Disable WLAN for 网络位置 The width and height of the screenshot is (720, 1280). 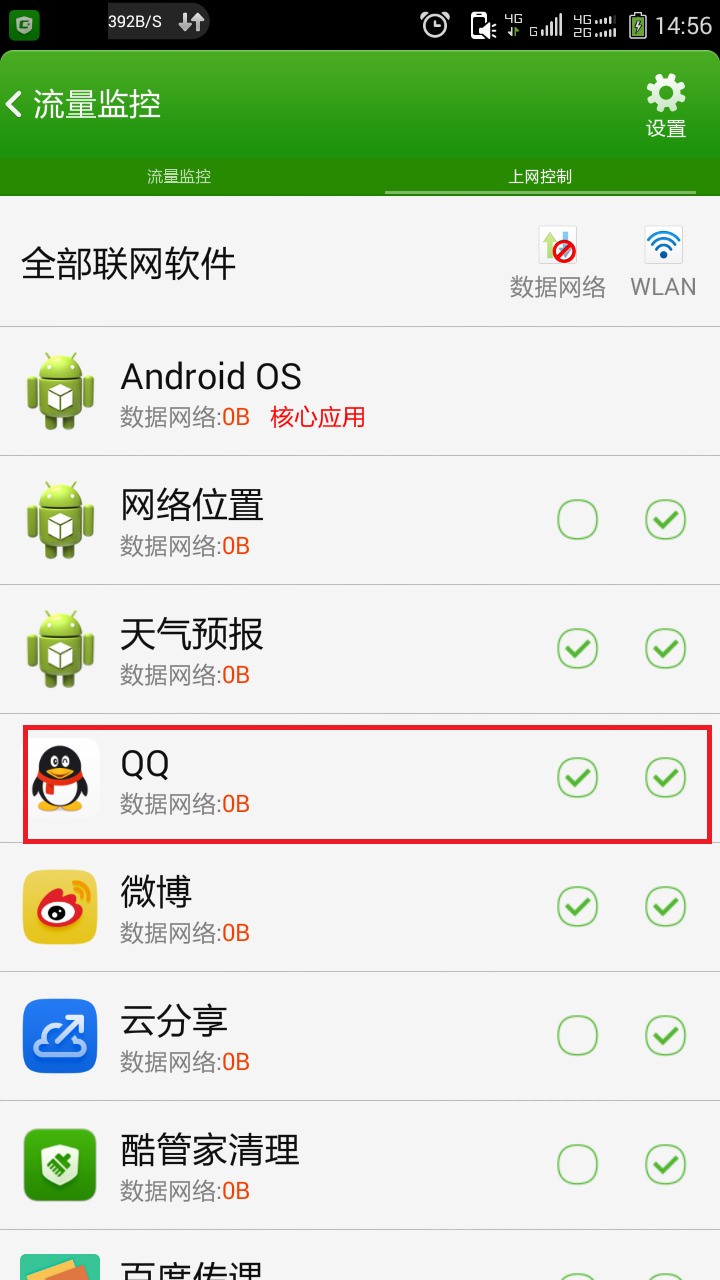665,520
